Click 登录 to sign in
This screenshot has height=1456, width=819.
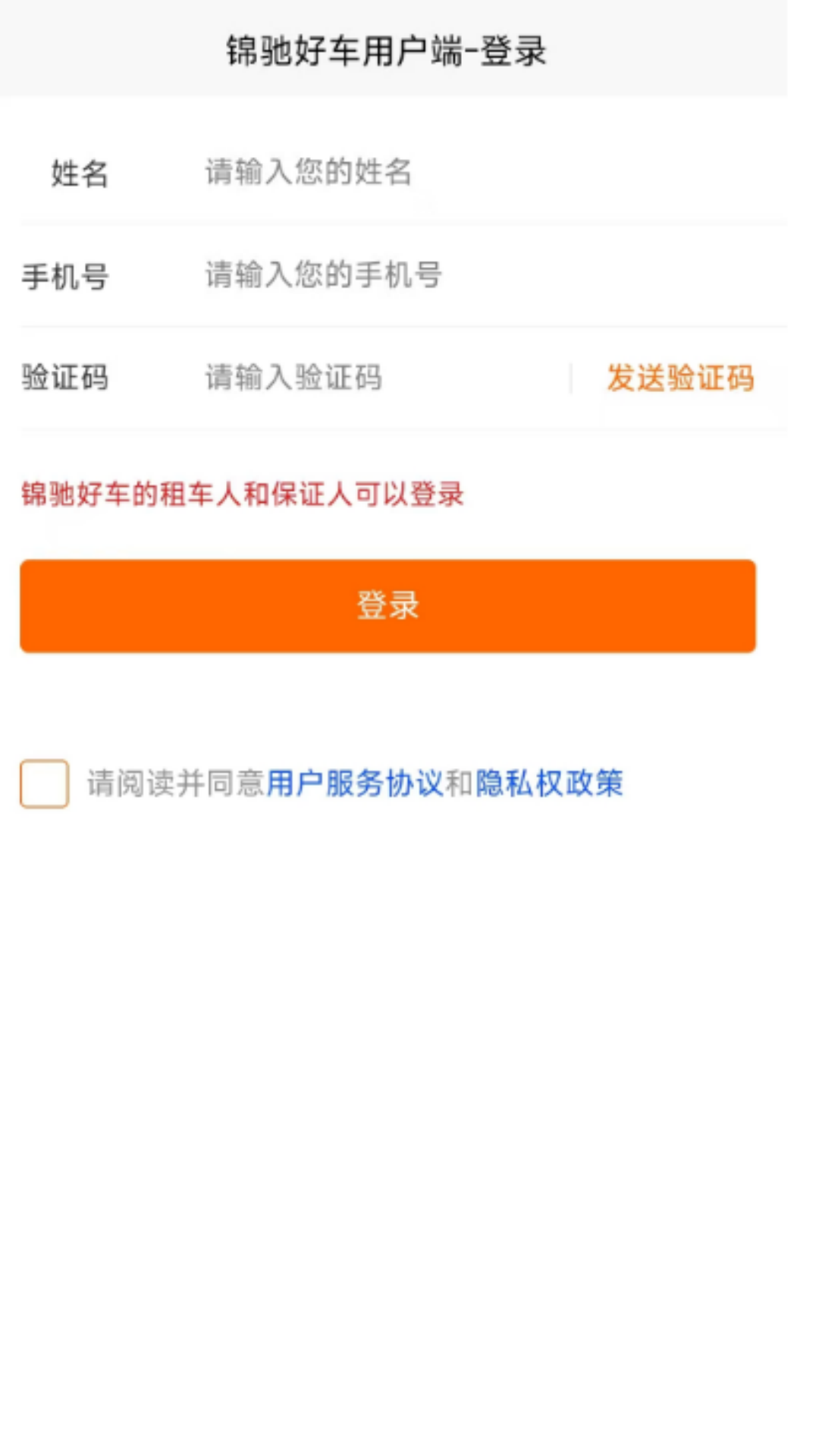[x=388, y=605]
